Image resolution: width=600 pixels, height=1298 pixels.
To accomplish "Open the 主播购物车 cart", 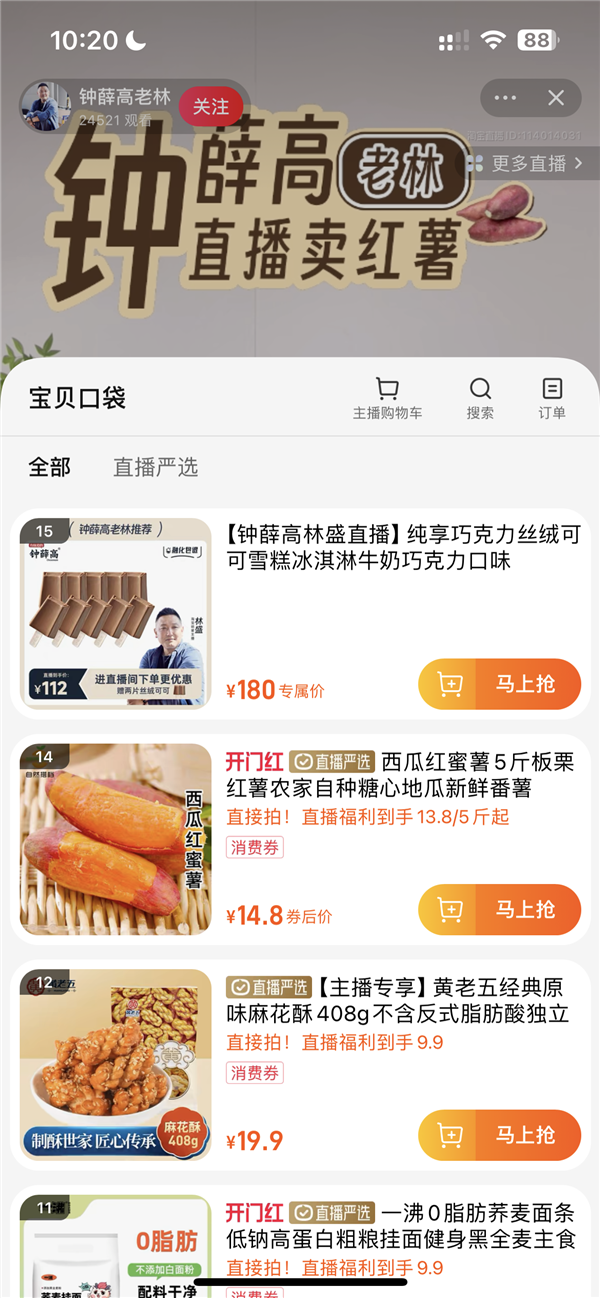I will pos(386,397).
